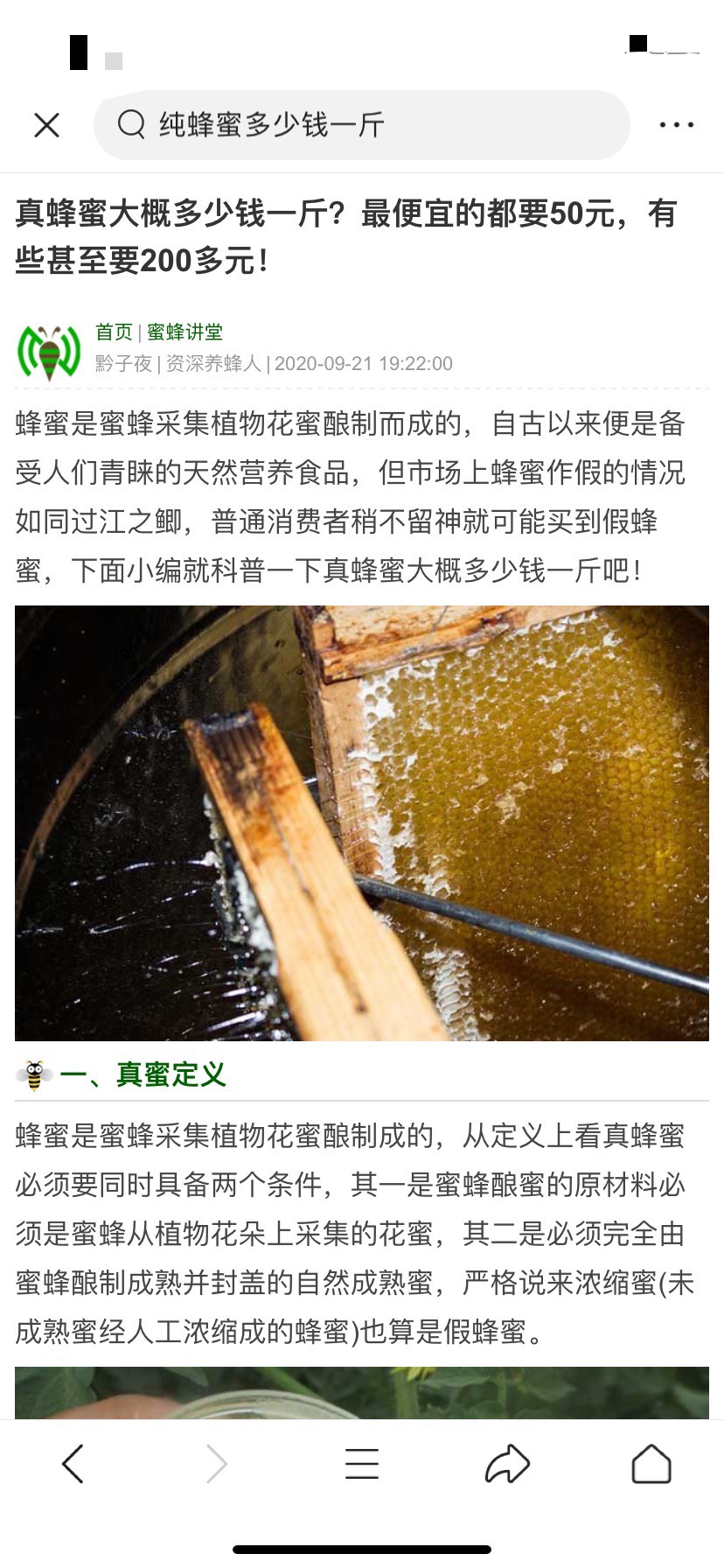Tap the search box with 纯蜂蜜多少钱一斤
Screen dimensions: 724x1568
point(361,125)
